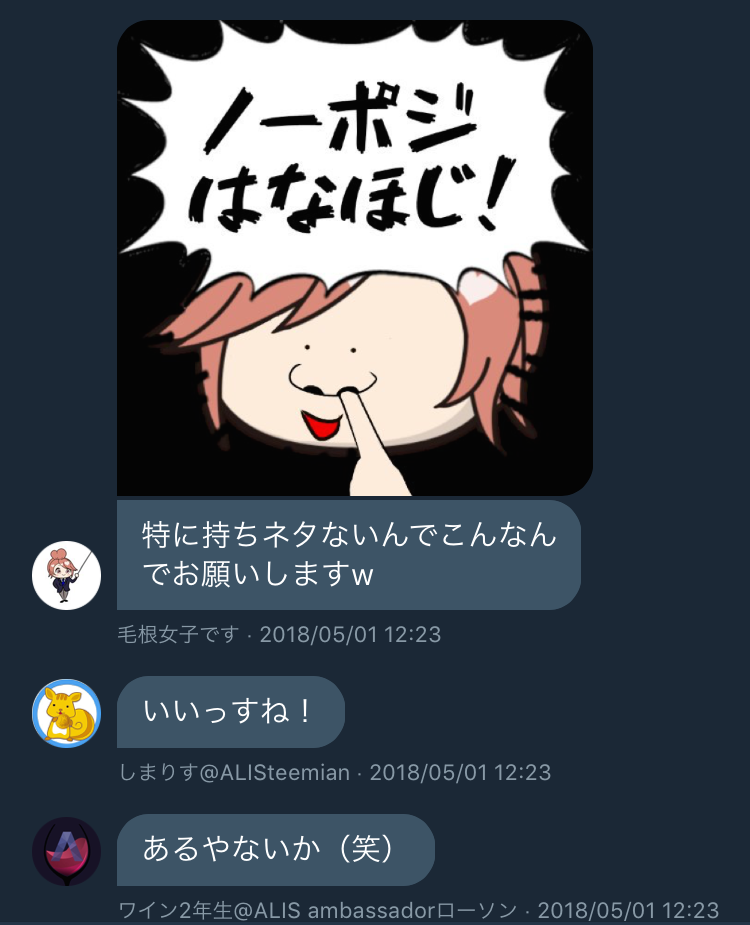Click the timestamp under the sticker message
Image resolution: width=750 pixels, height=925 pixels.
coord(350,633)
